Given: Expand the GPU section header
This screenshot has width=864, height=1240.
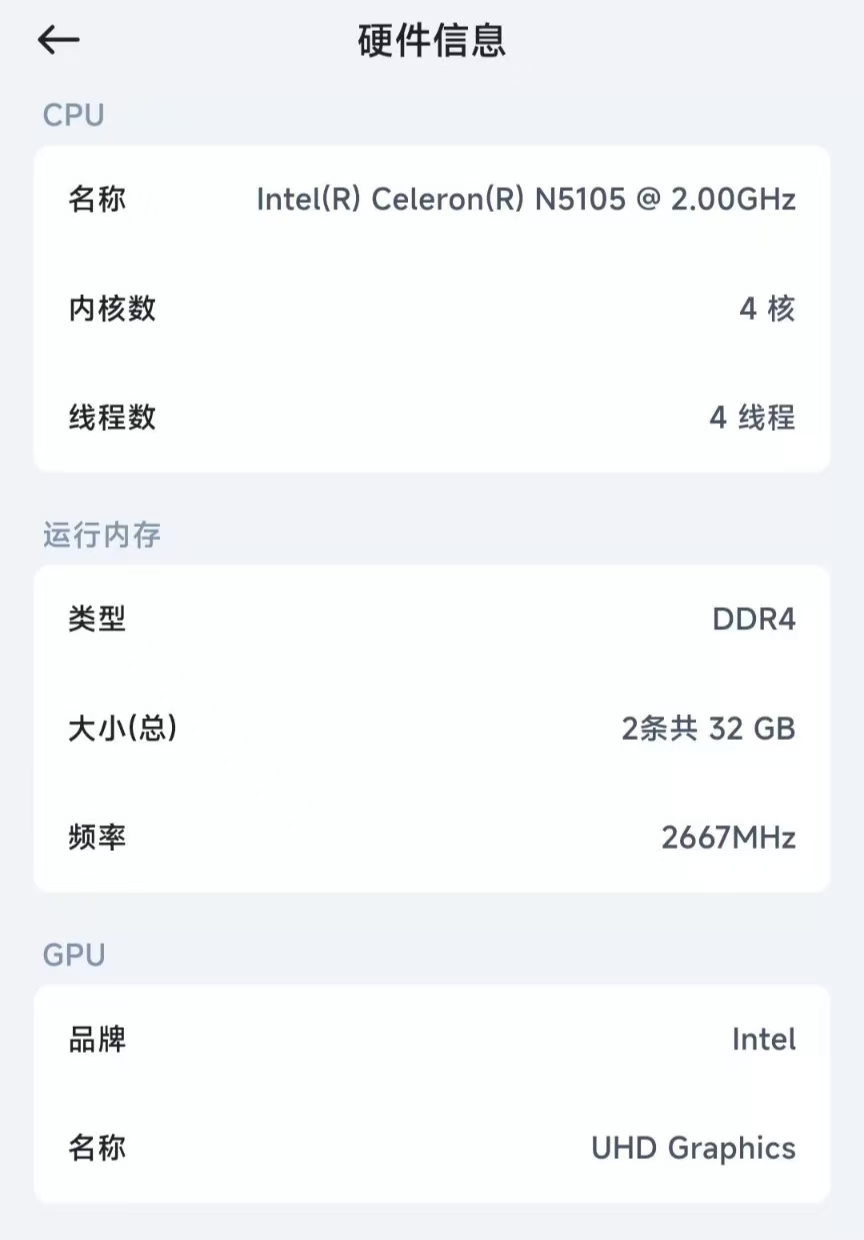Looking at the screenshot, I should (x=74, y=954).
